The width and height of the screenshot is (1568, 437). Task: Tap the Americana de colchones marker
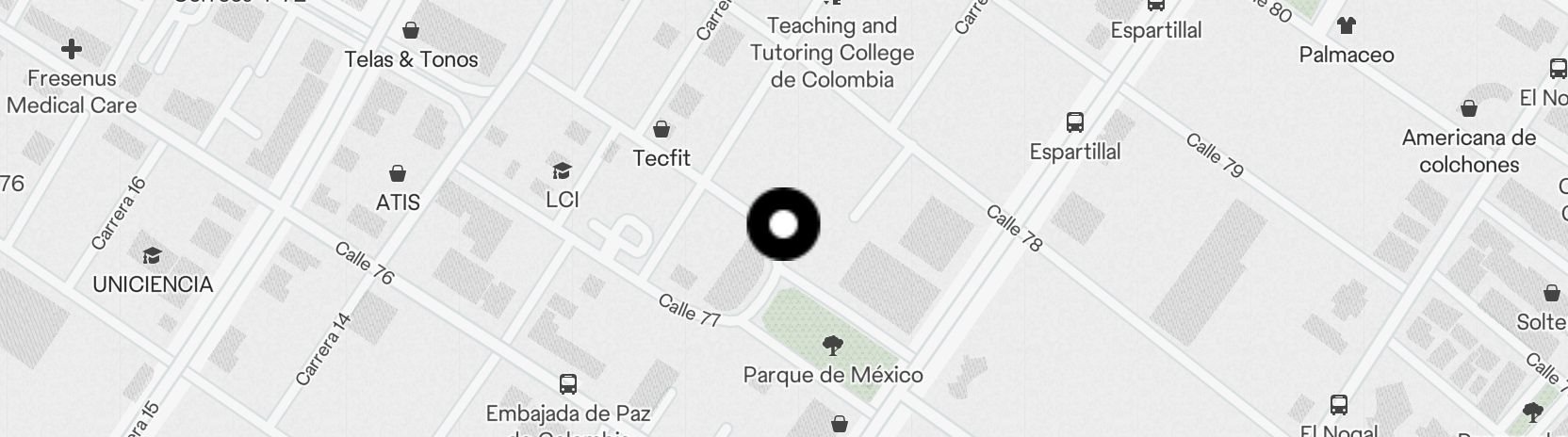[1468, 108]
